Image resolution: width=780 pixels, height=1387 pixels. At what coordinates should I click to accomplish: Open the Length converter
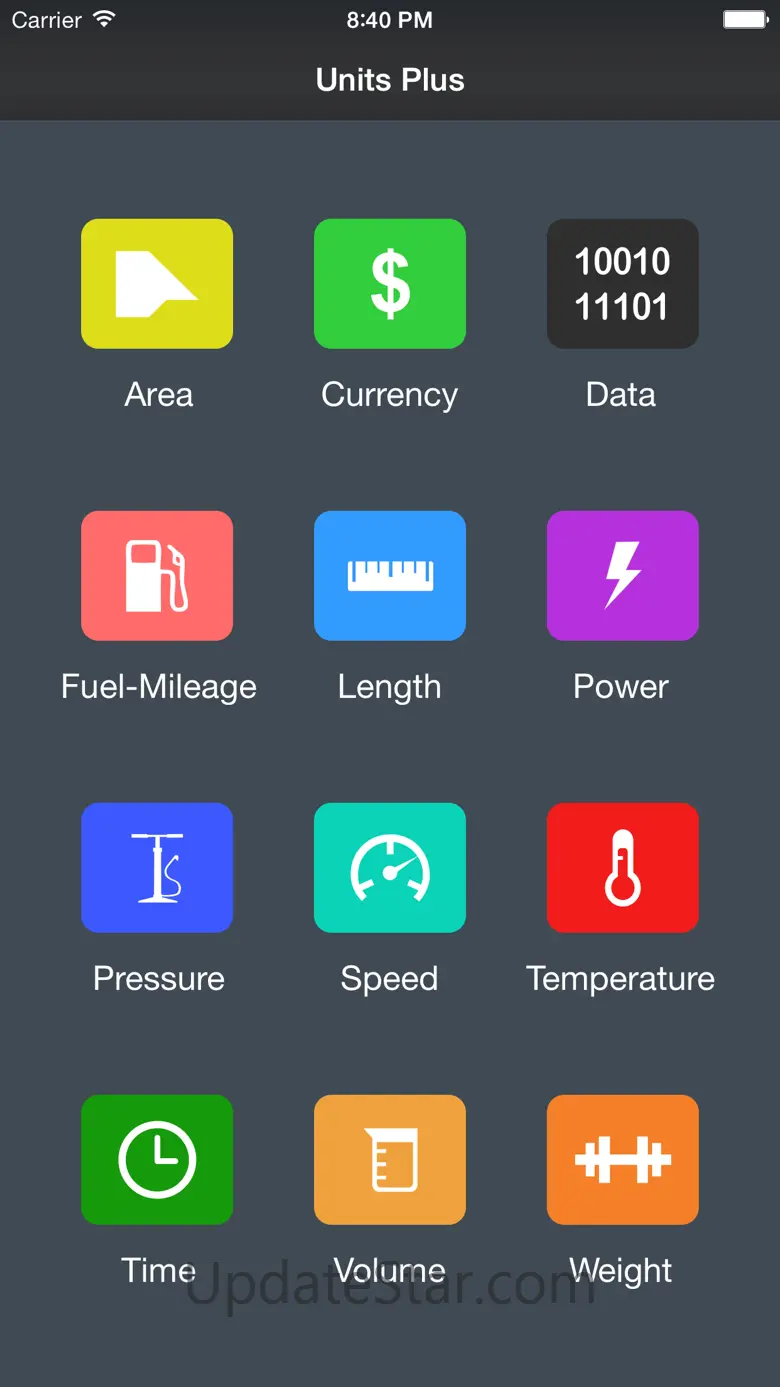(x=390, y=576)
